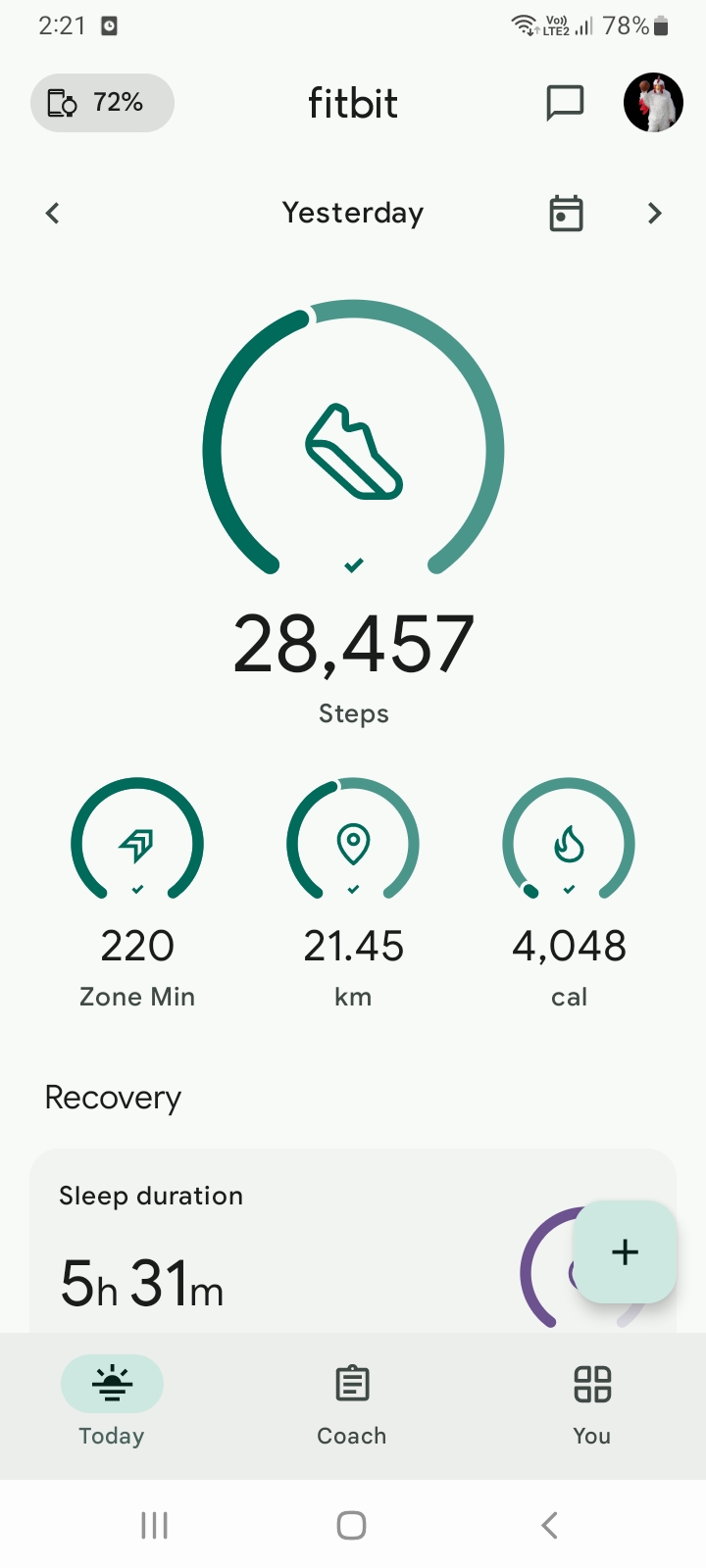Go to the previous day
The width and height of the screenshot is (706, 1568).
tap(53, 213)
